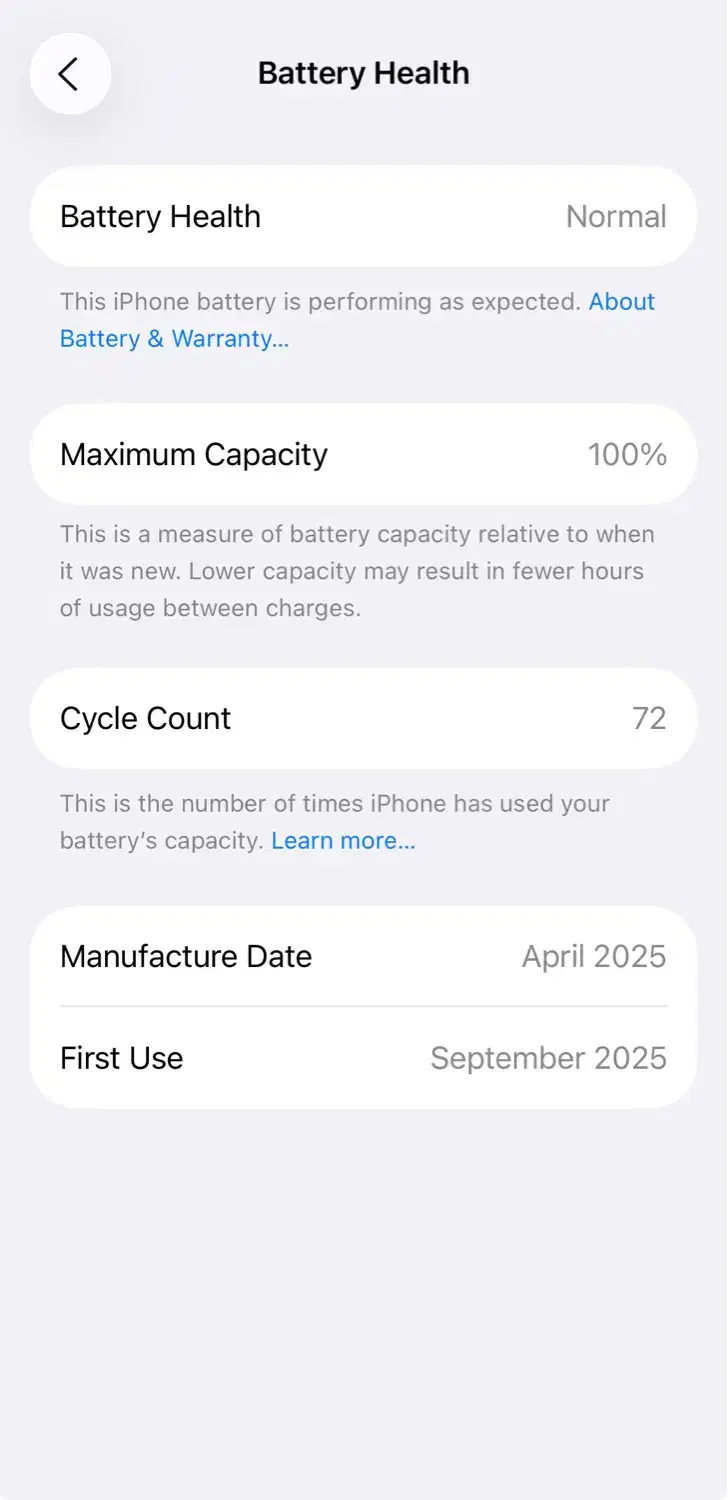
Task: Open Learn more about cycle count
Action: 343,841
